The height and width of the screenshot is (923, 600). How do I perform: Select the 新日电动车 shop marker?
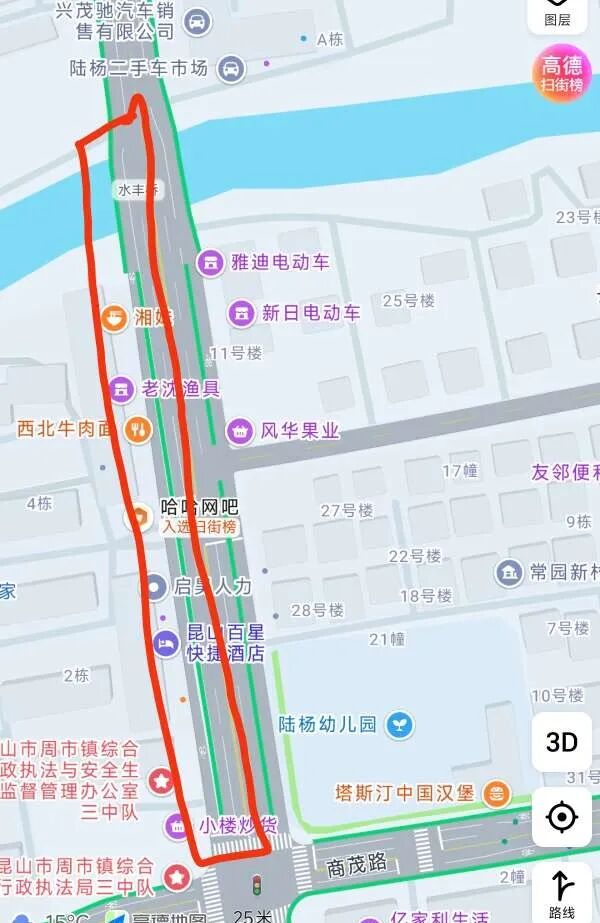pyautogui.click(x=241, y=313)
